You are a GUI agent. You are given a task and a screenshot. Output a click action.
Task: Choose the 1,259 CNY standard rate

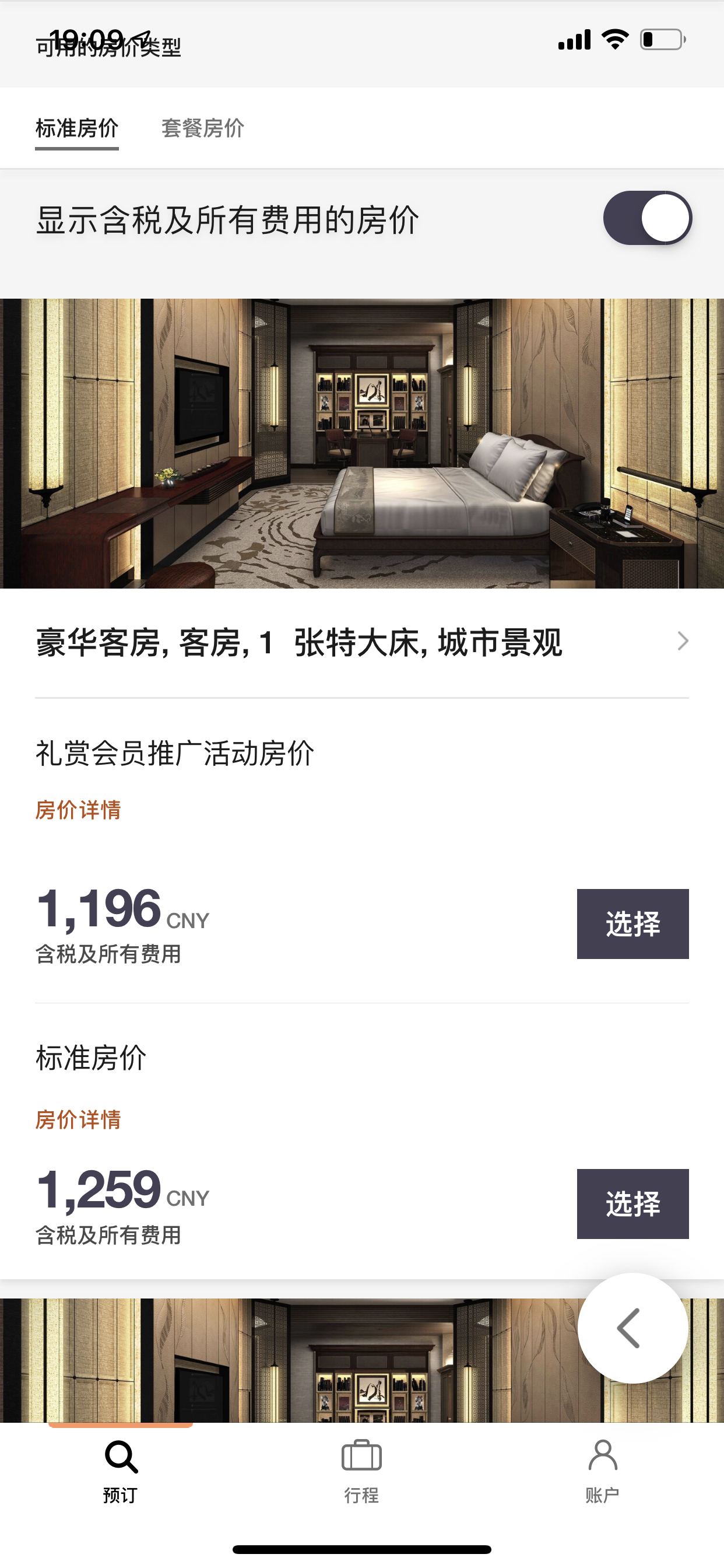(632, 1203)
